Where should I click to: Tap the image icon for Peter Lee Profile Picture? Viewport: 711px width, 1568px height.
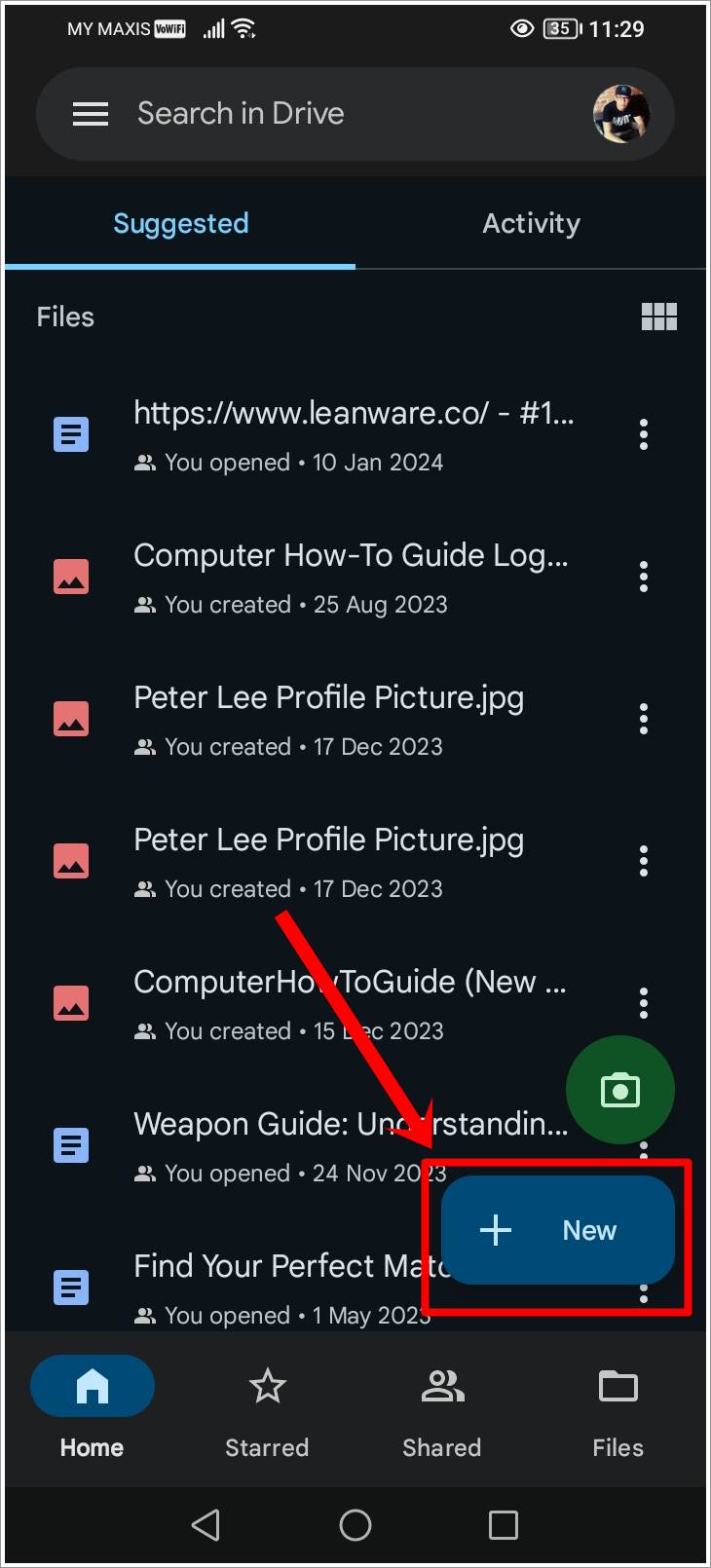(x=70, y=719)
